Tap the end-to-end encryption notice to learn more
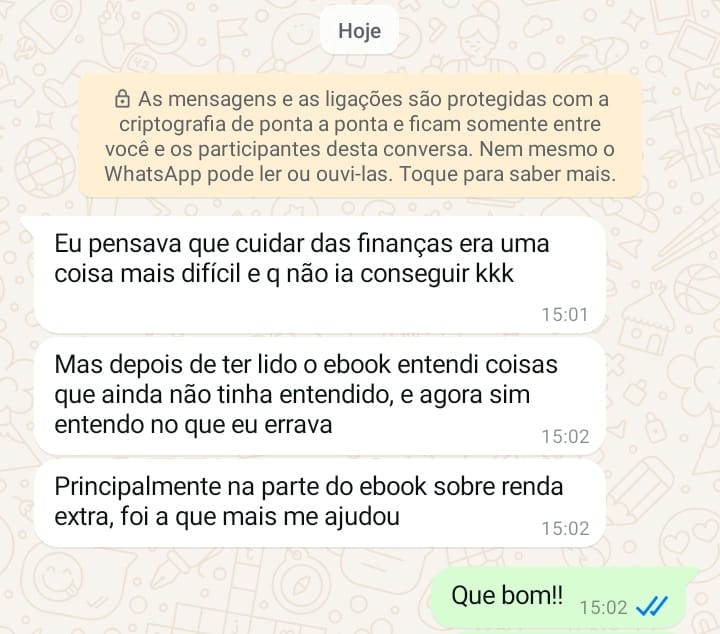This screenshot has width=720, height=634. click(360, 138)
